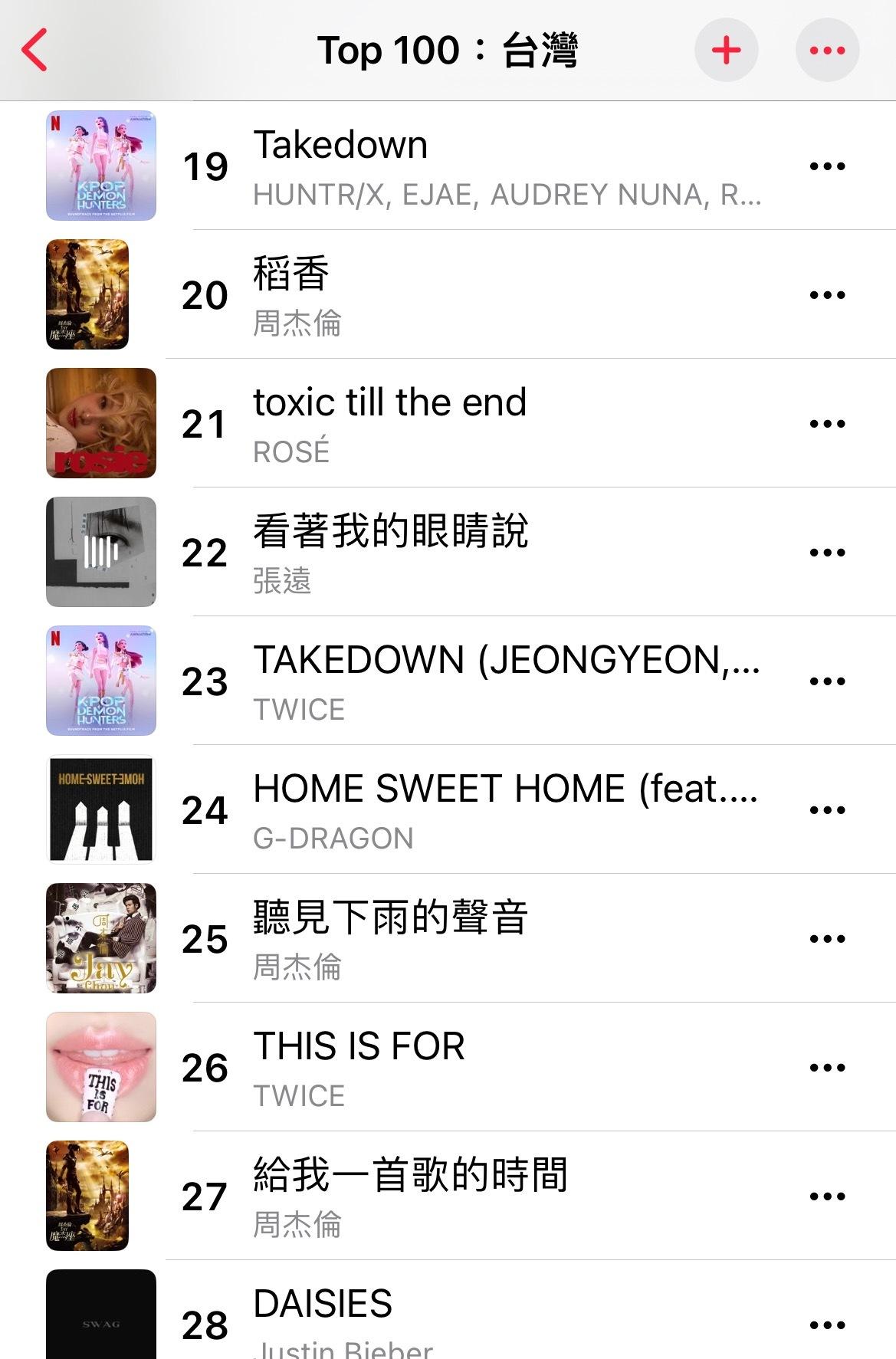Play 給我一首歌的時間 by 周杰倫
Viewport: 896px width, 1359px height.
460,1196
